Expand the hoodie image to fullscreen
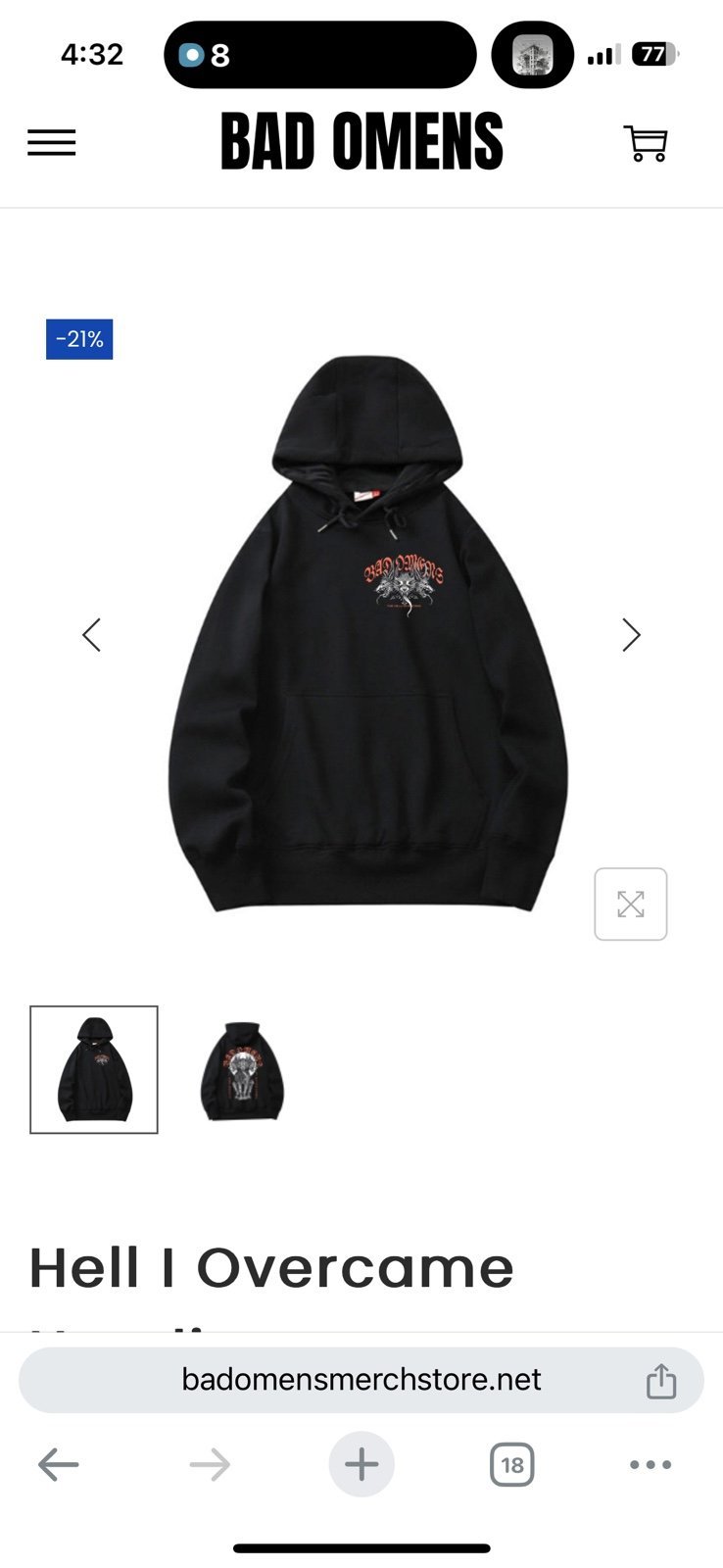Image resolution: width=723 pixels, height=1568 pixels. (x=631, y=904)
